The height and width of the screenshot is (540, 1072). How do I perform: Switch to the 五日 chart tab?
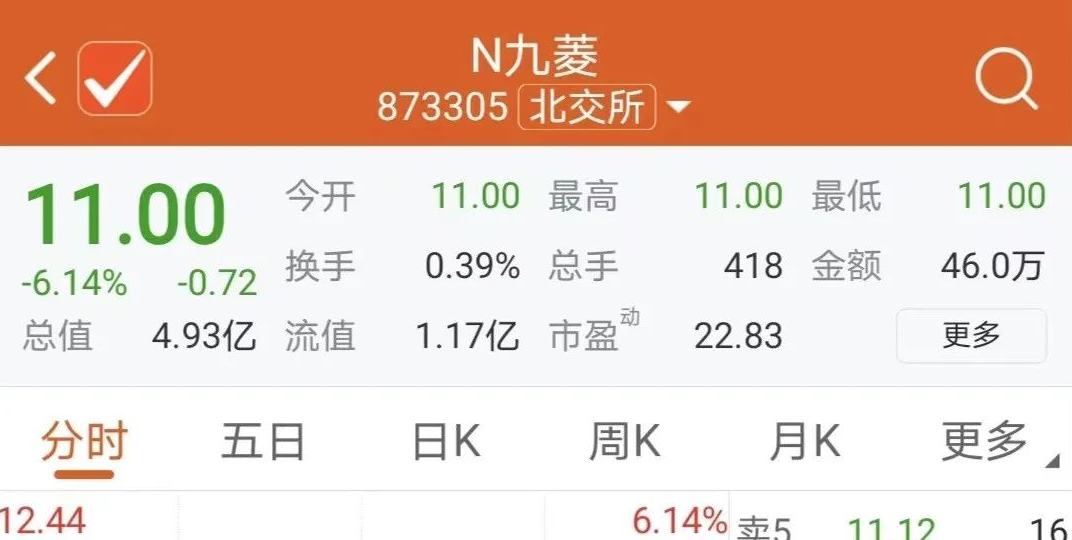click(x=262, y=442)
